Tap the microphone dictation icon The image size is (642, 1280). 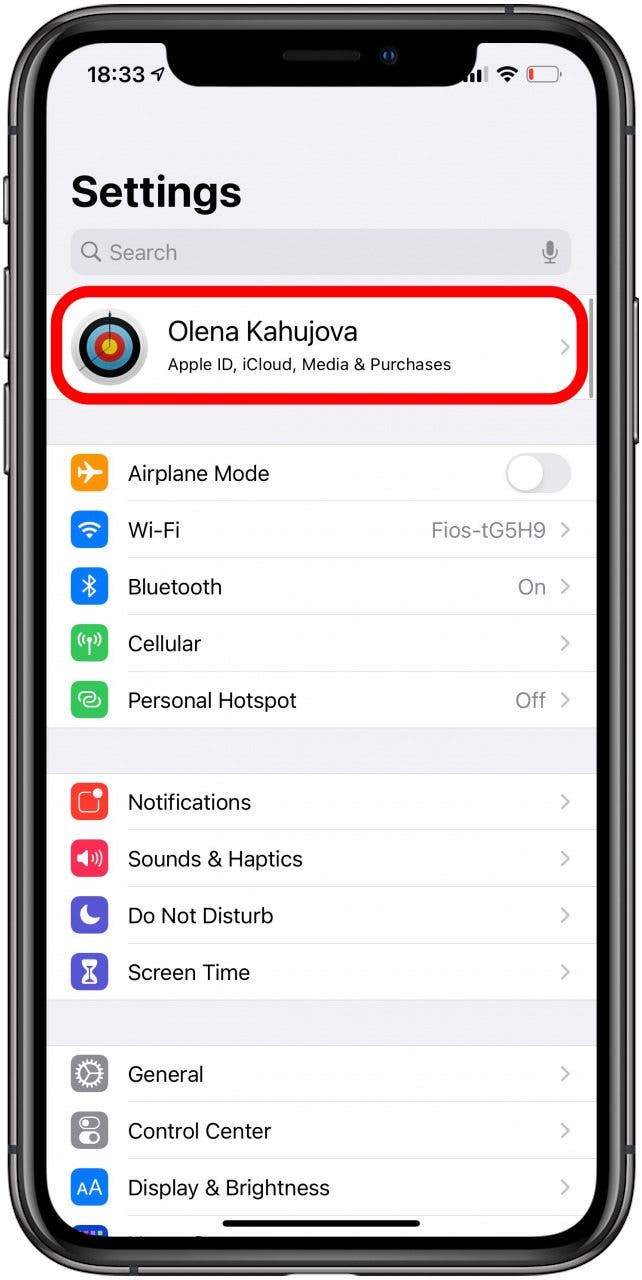tap(549, 252)
